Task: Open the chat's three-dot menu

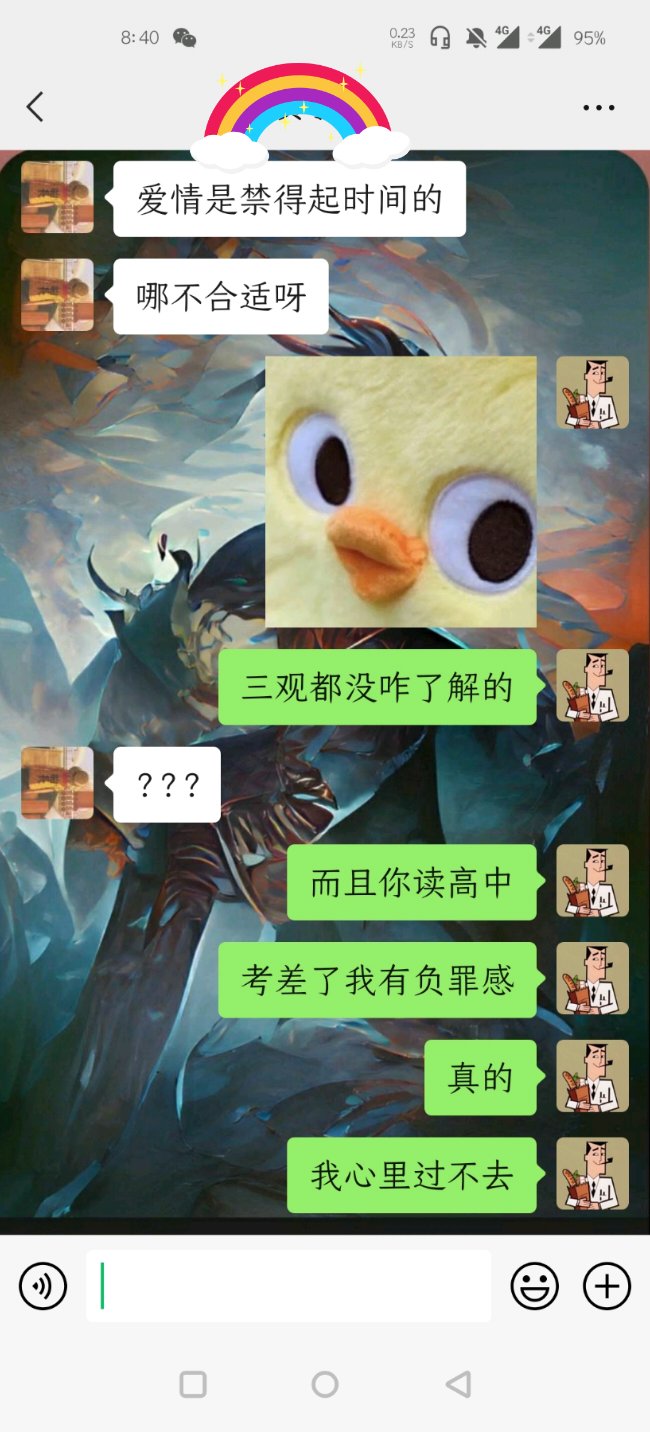Action: tap(598, 108)
